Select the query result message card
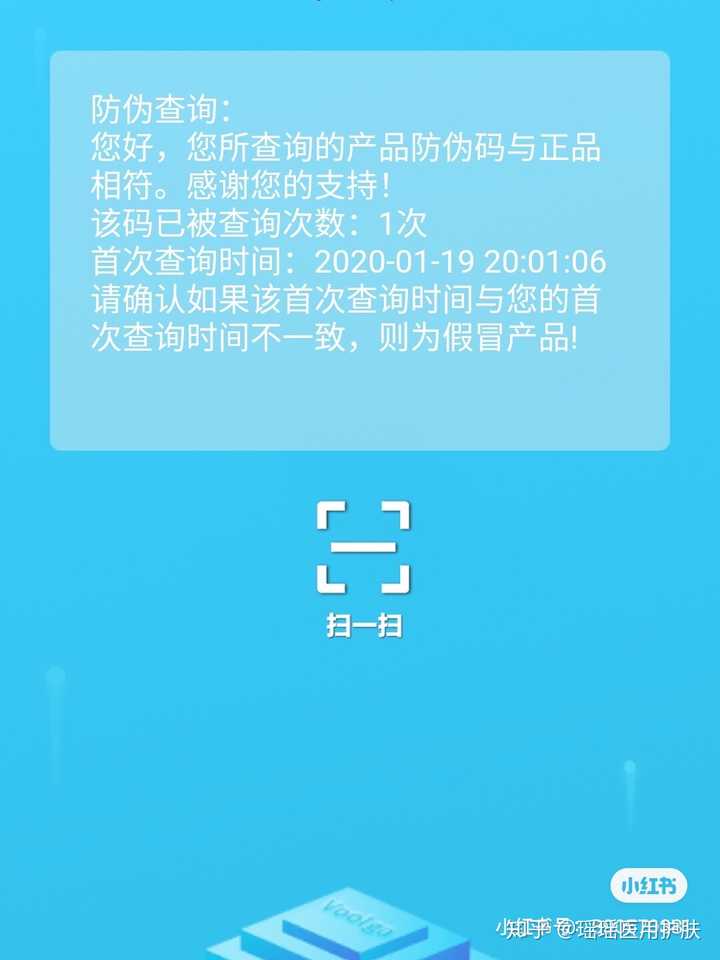The height and width of the screenshot is (960, 720). coord(360,250)
